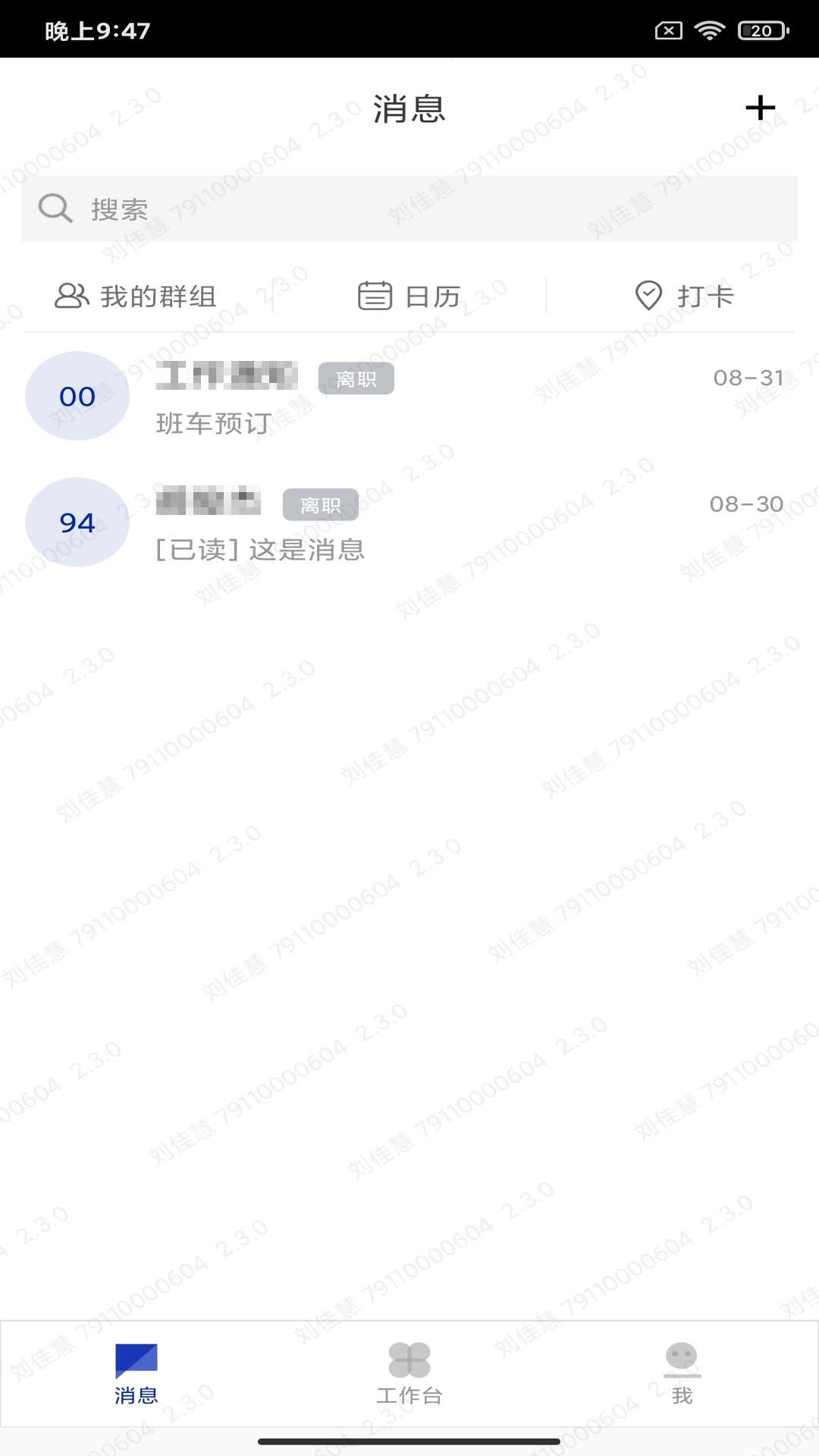This screenshot has width=819, height=1456.
Task: Select the 消息 tab
Action: point(136,1374)
